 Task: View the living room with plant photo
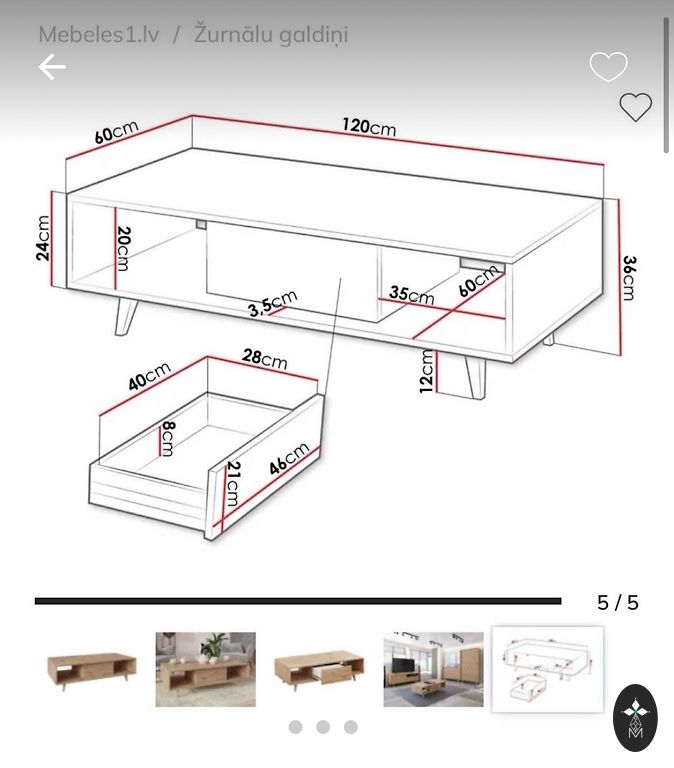[x=205, y=669]
